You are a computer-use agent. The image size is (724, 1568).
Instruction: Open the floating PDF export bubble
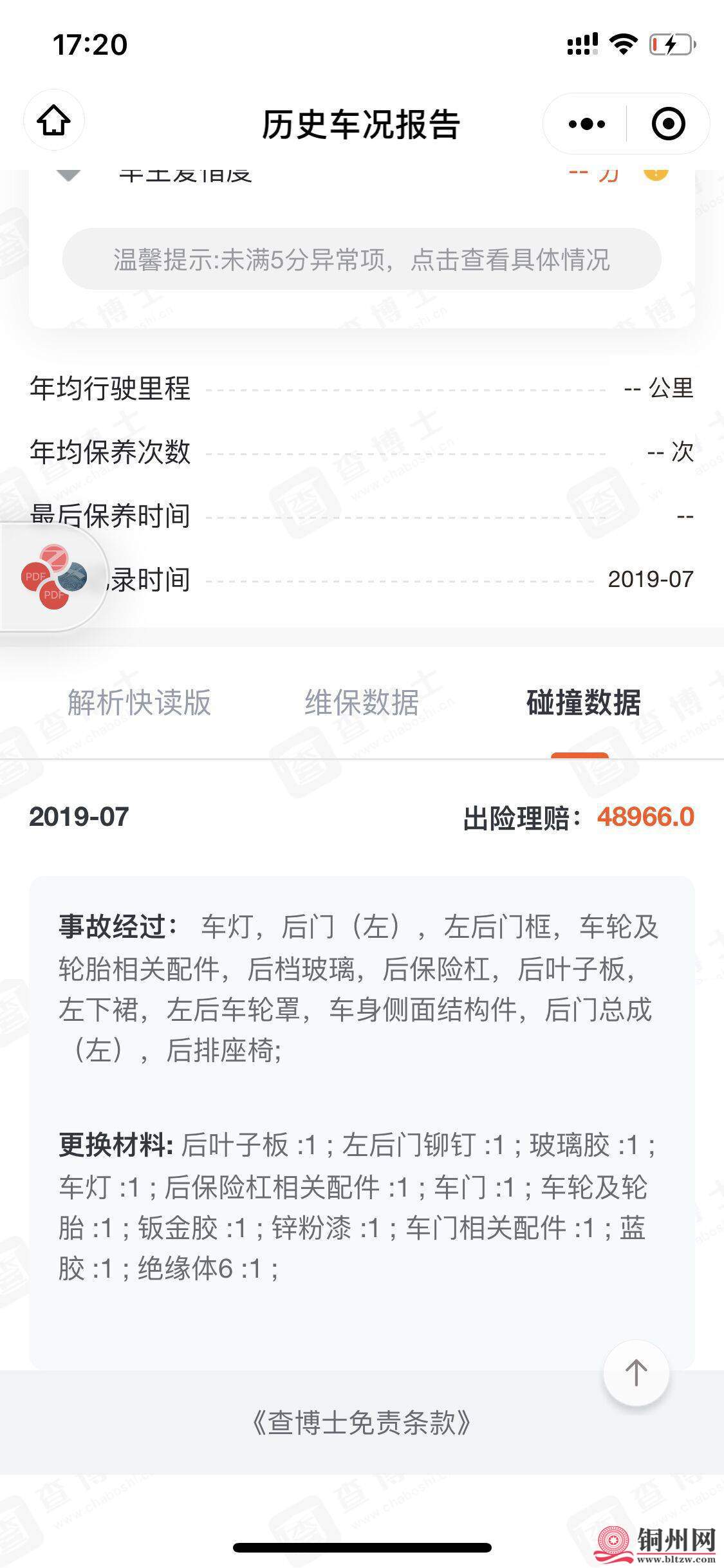[x=53, y=577]
